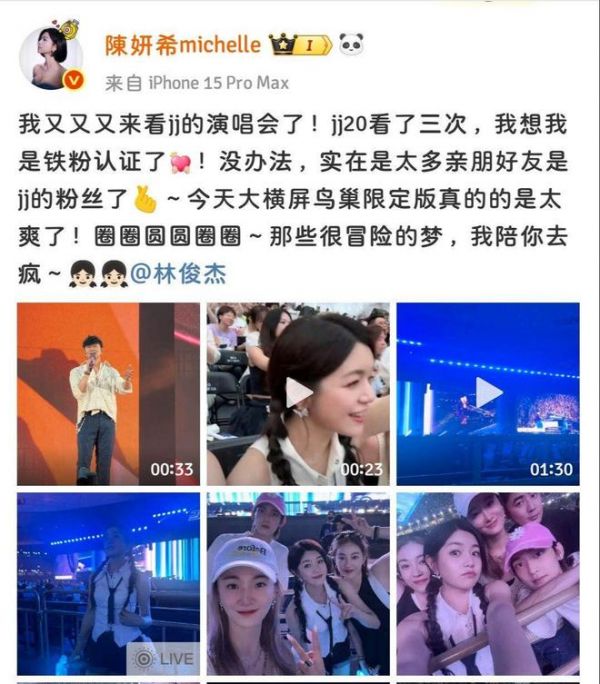Tap the crown membership badge

(299, 45)
